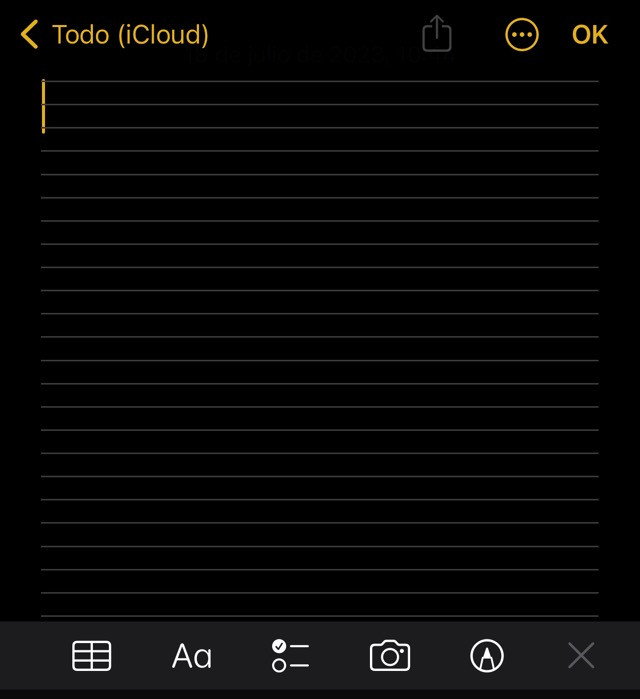Add a checklist to the note
This screenshot has height=699, width=640.
click(290, 656)
